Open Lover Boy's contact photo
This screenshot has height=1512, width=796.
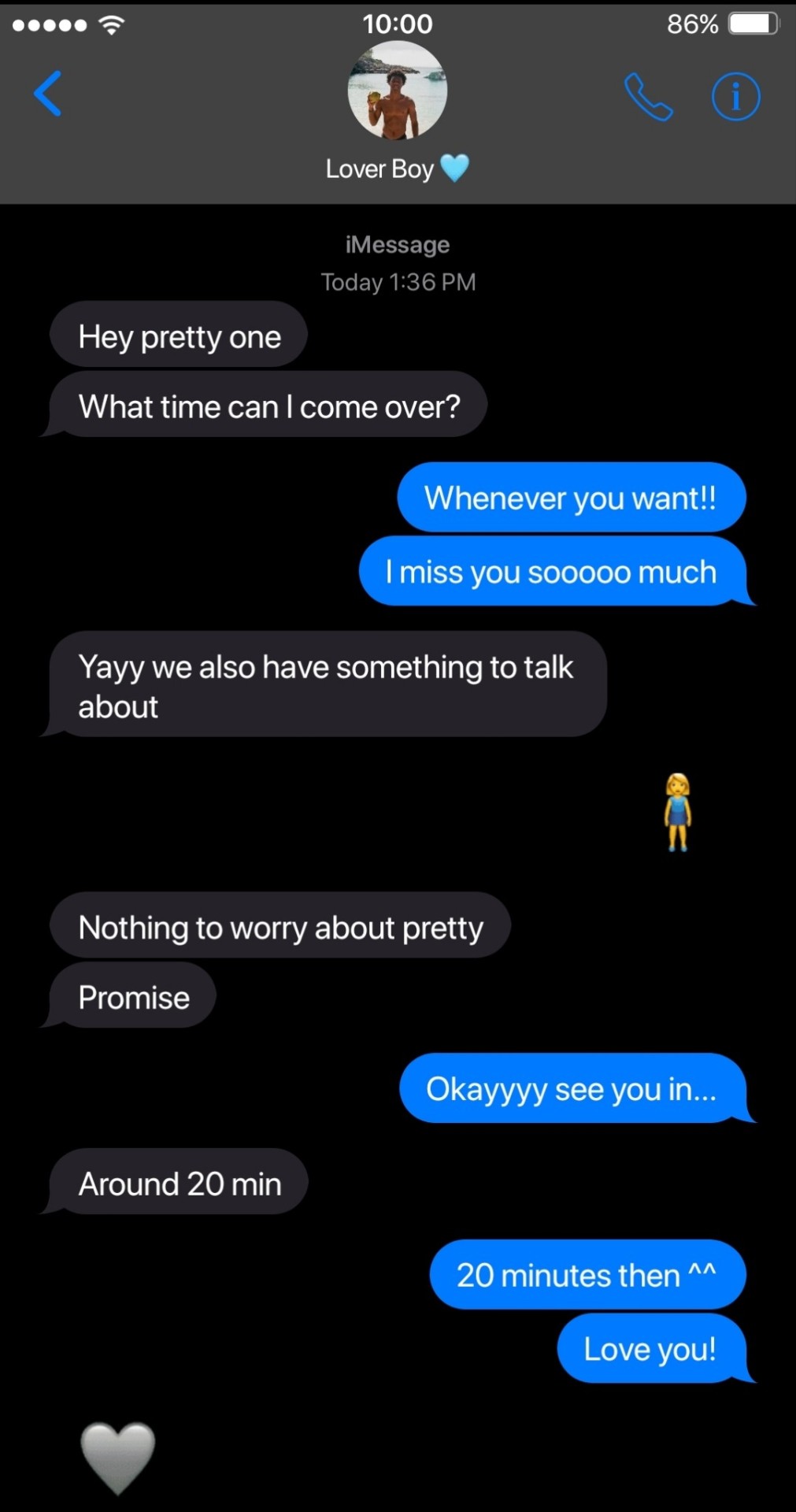coord(398,91)
